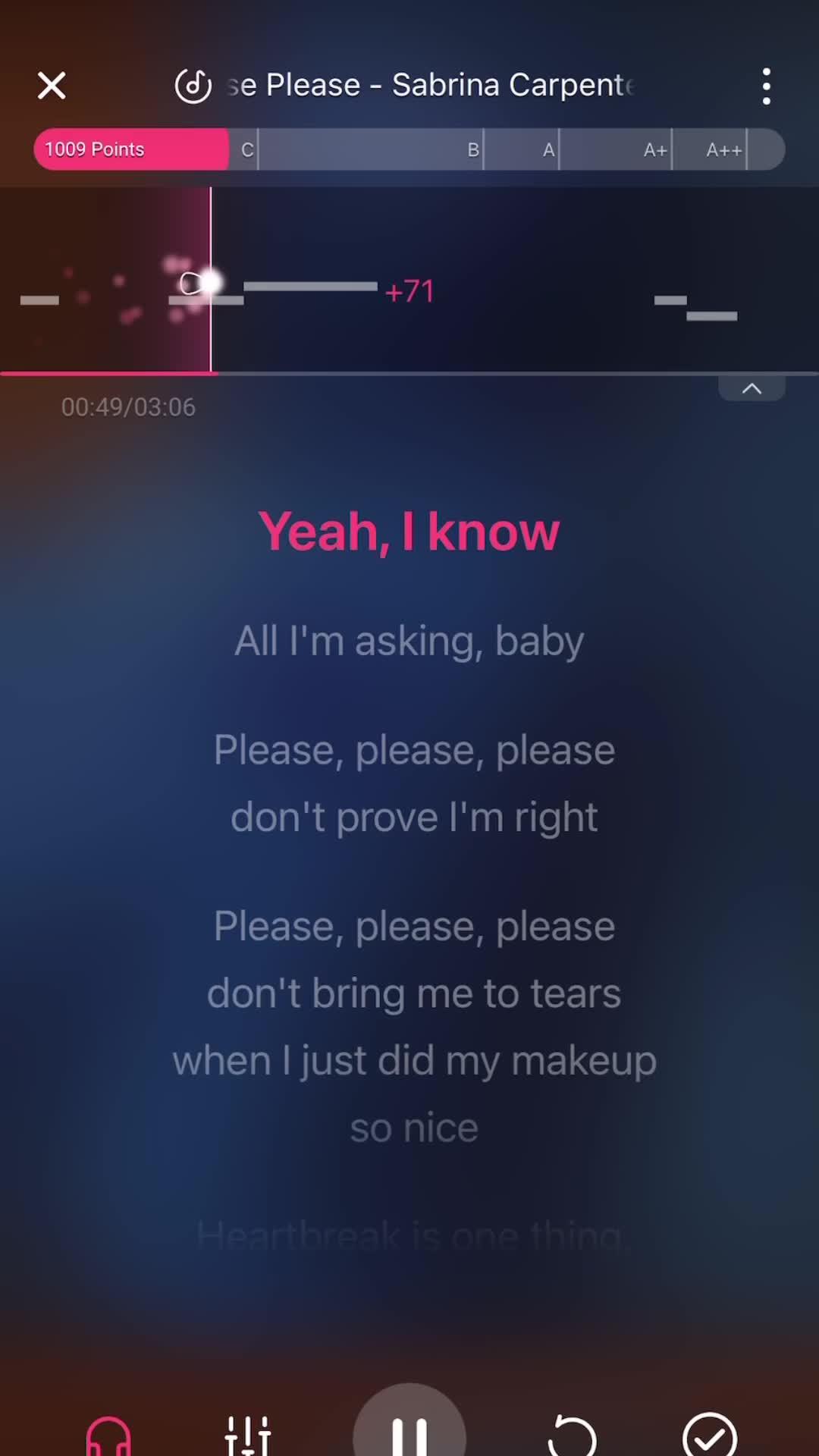Open the audio mixer sliders

248,1436
